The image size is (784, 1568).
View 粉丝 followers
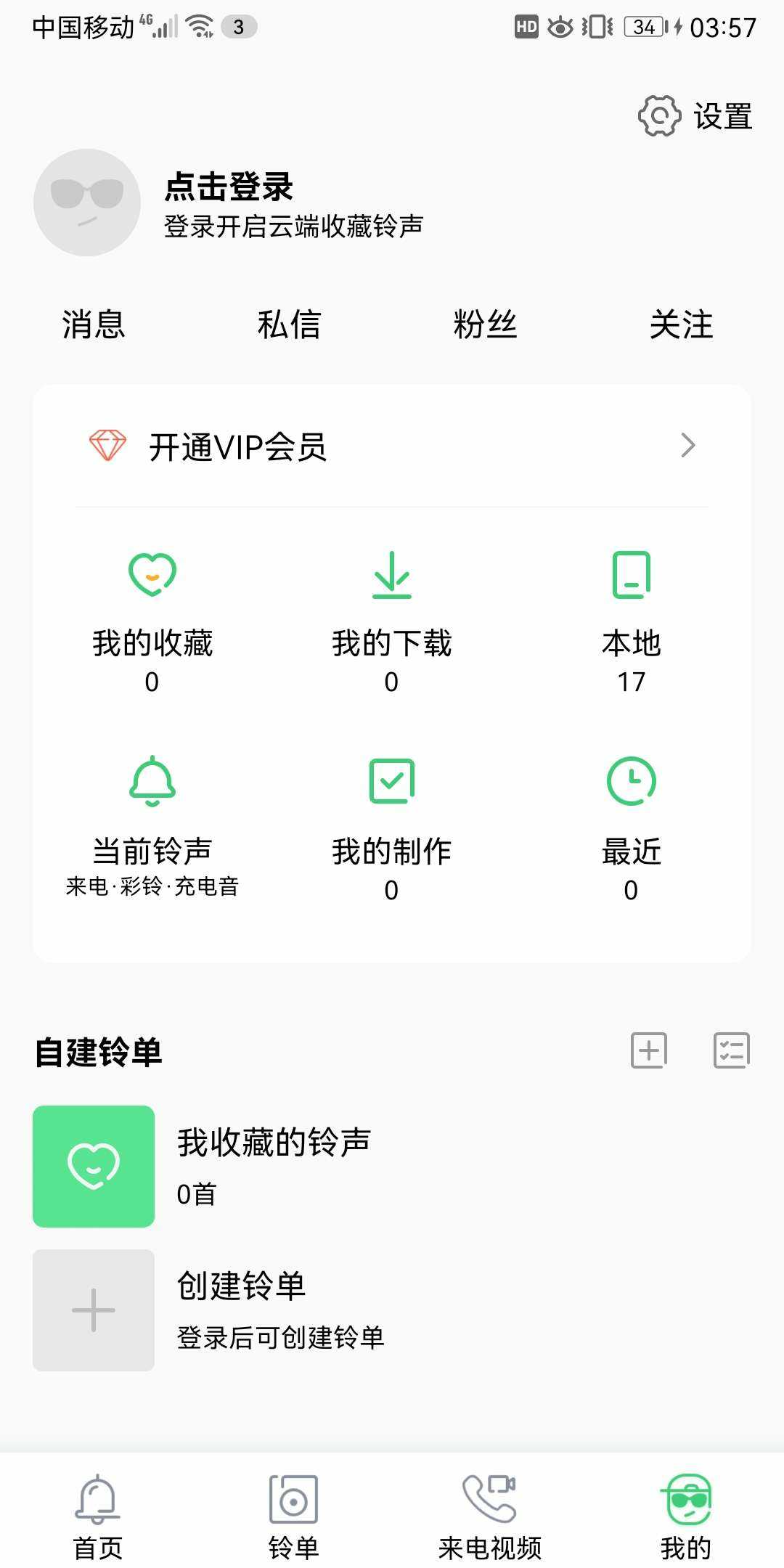coord(486,324)
